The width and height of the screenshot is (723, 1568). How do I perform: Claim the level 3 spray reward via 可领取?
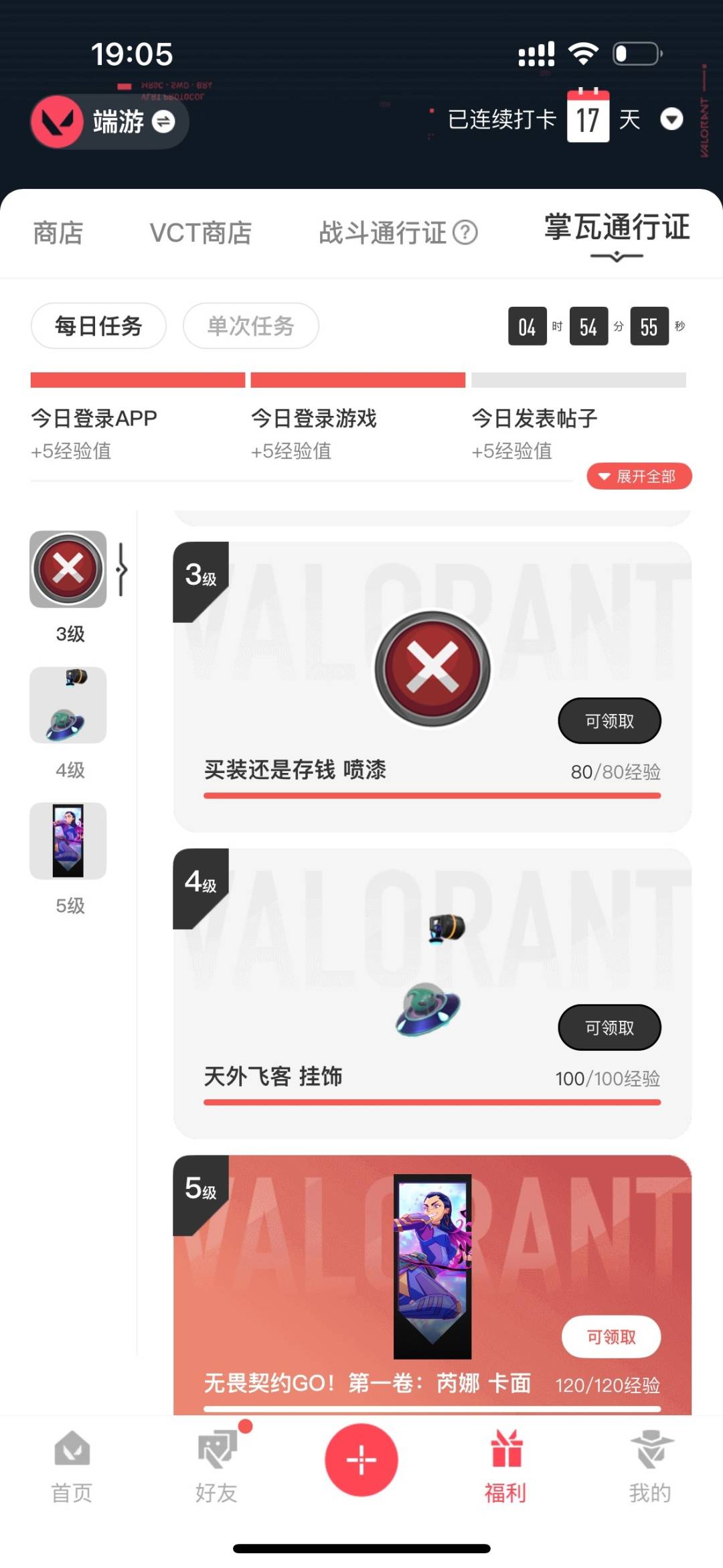click(609, 721)
